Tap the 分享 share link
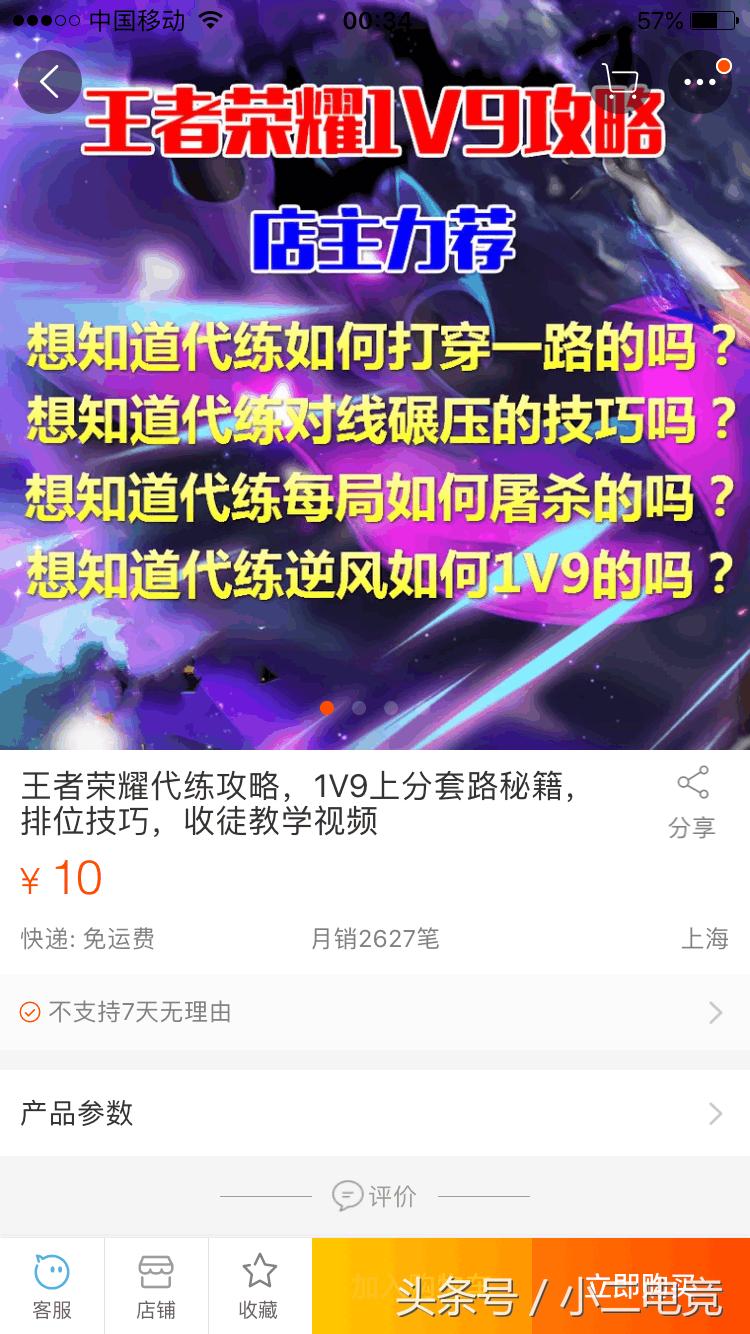 click(691, 828)
